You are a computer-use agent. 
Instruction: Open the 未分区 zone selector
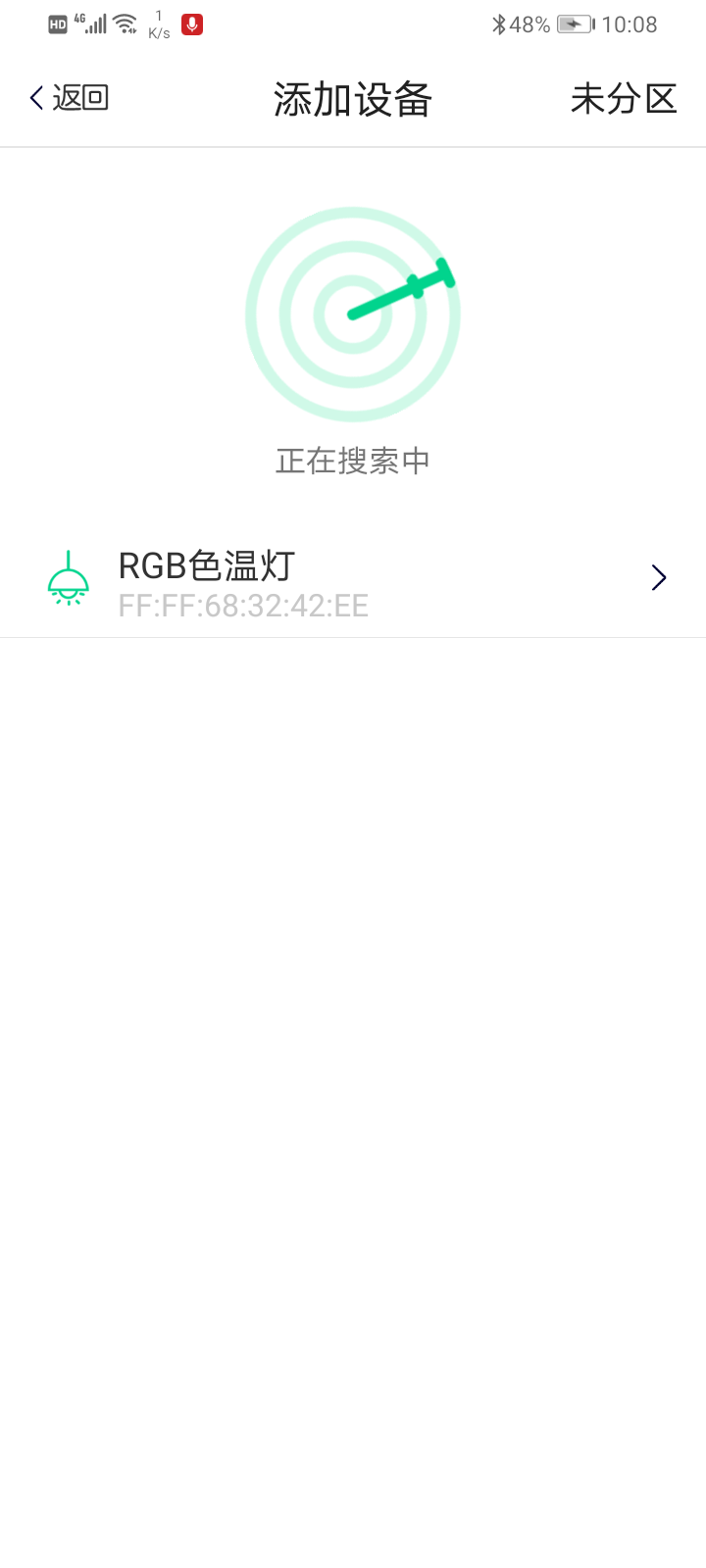click(624, 99)
